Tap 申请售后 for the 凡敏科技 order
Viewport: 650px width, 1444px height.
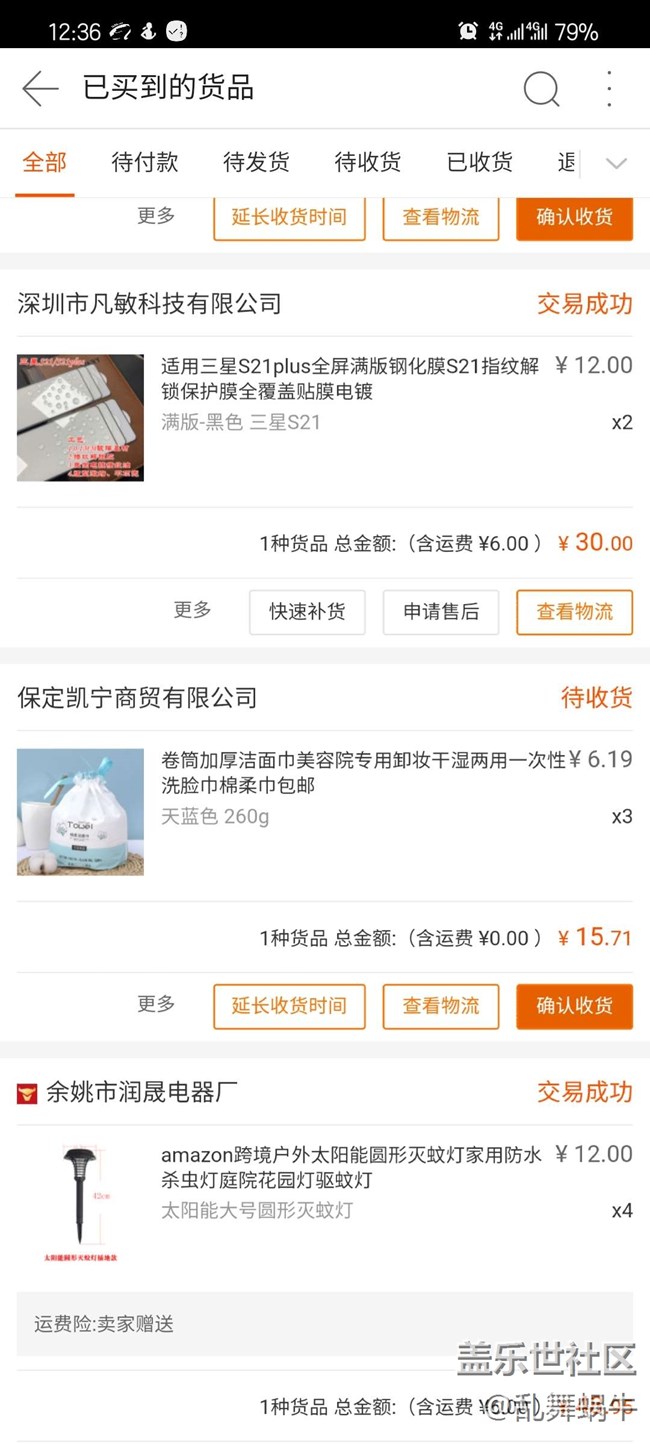point(441,612)
